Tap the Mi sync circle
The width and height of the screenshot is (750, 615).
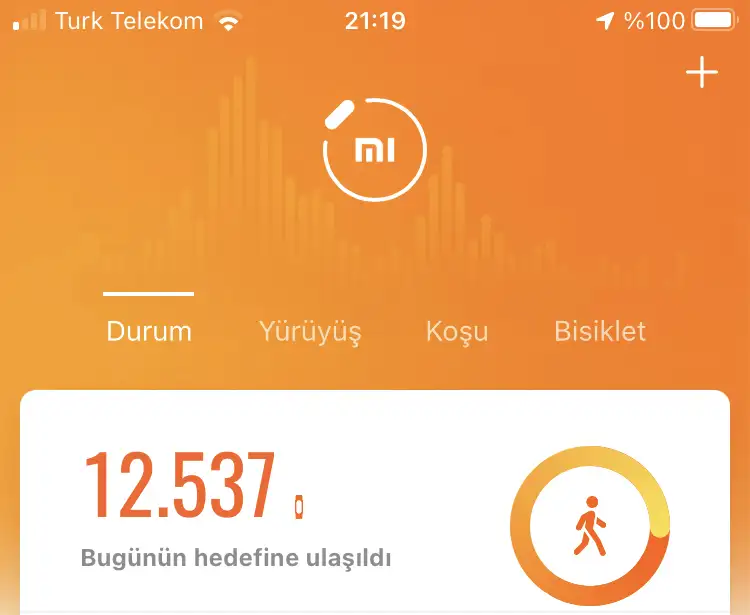[375, 150]
